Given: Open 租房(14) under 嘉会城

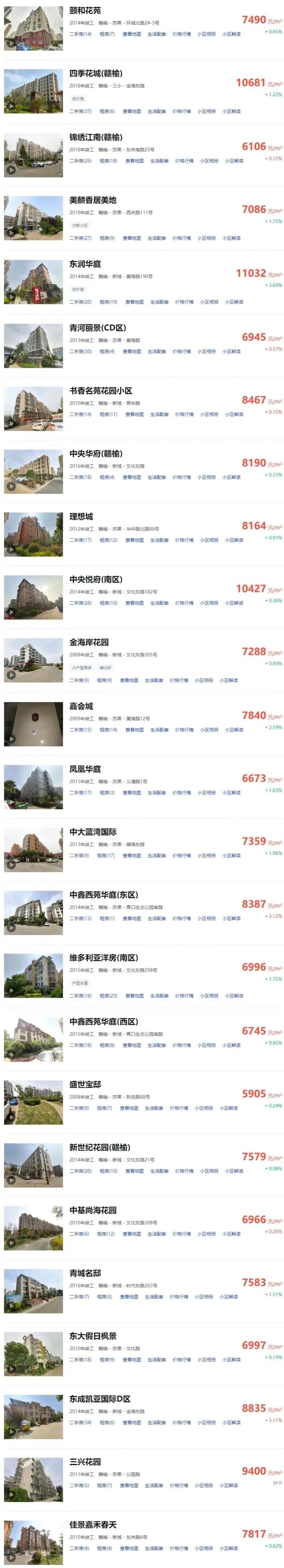Looking at the screenshot, I should click(108, 730).
